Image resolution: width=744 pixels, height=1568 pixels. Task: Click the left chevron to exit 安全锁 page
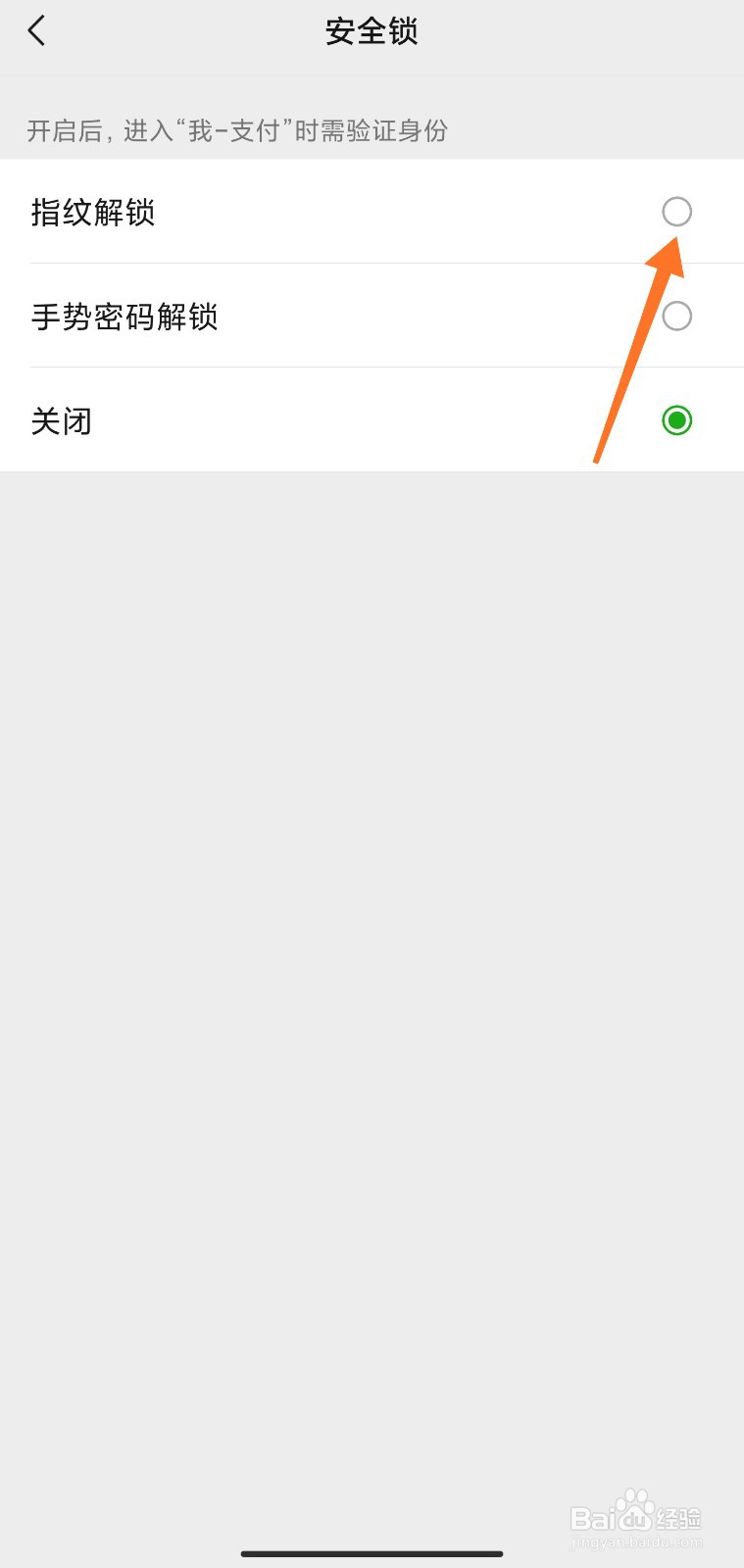point(37,30)
